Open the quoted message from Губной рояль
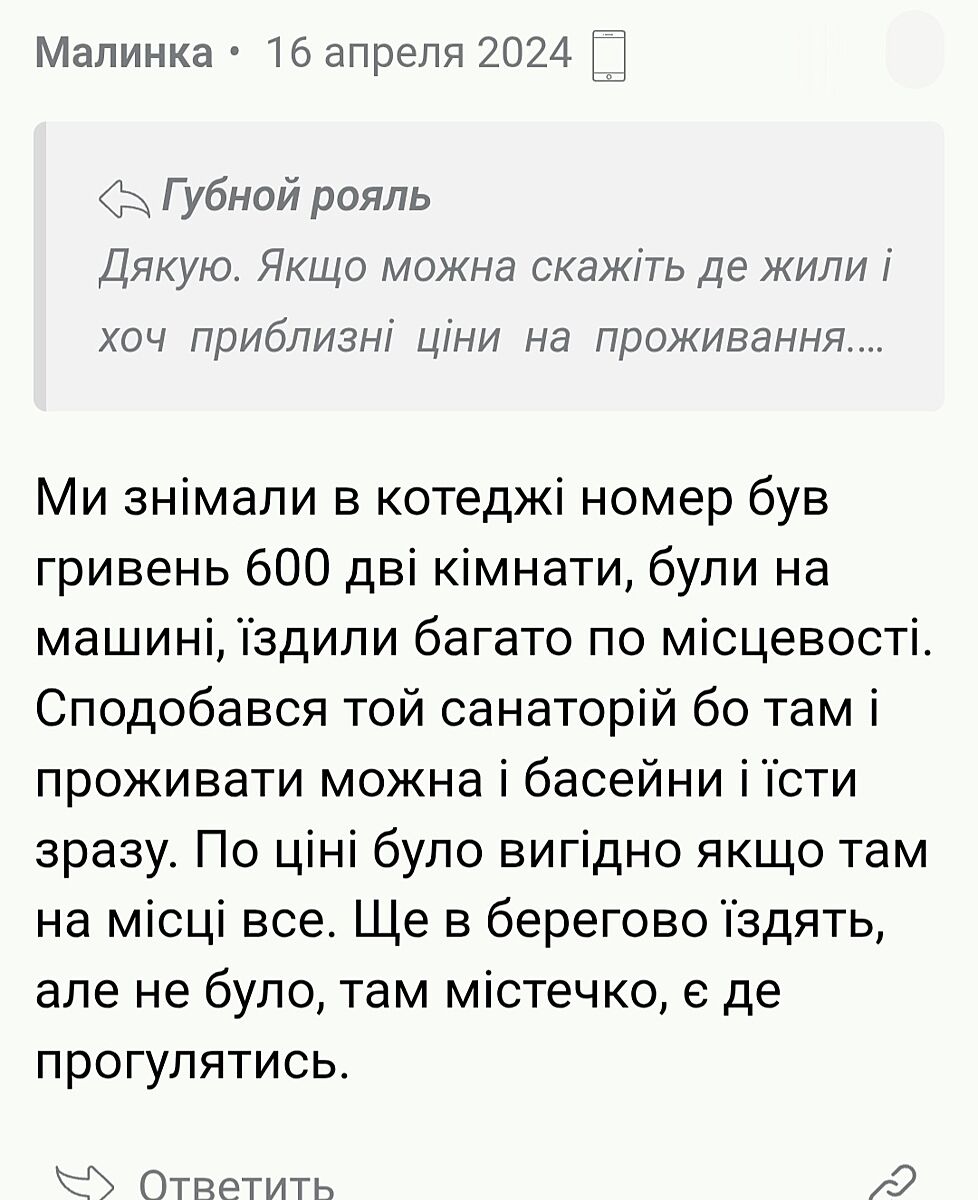Image resolution: width=978 pixels, height=1200 pixels. pos(489,267)
